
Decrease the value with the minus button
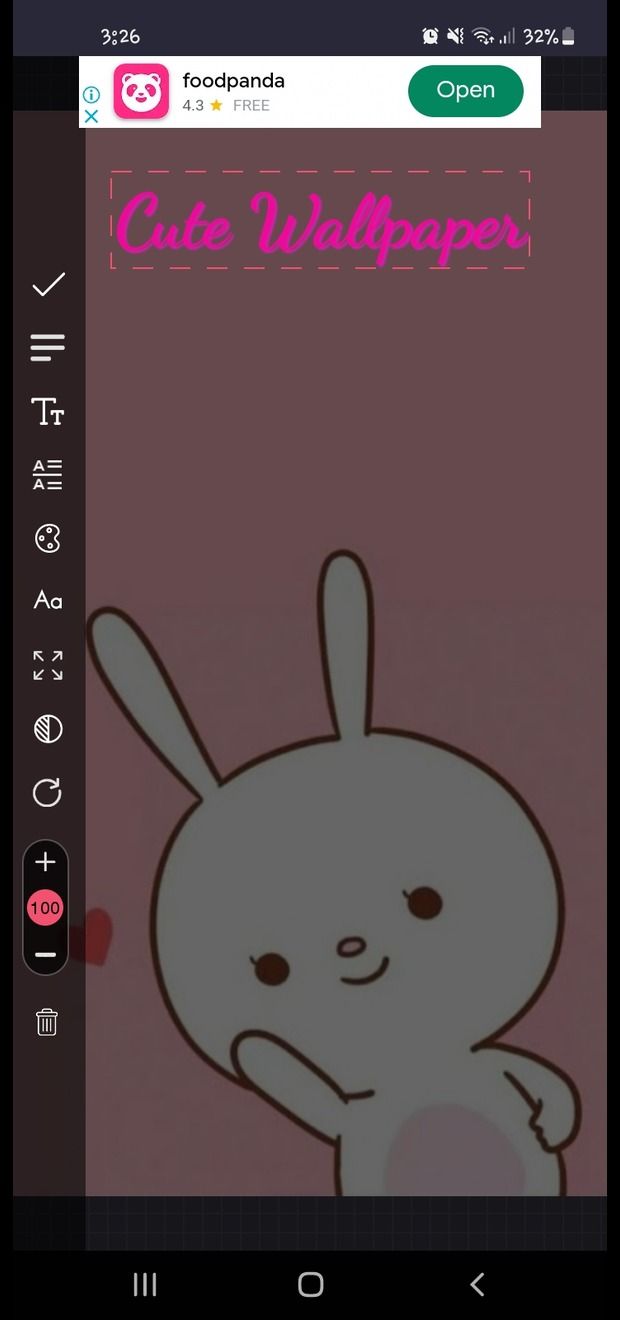point(45,955)
